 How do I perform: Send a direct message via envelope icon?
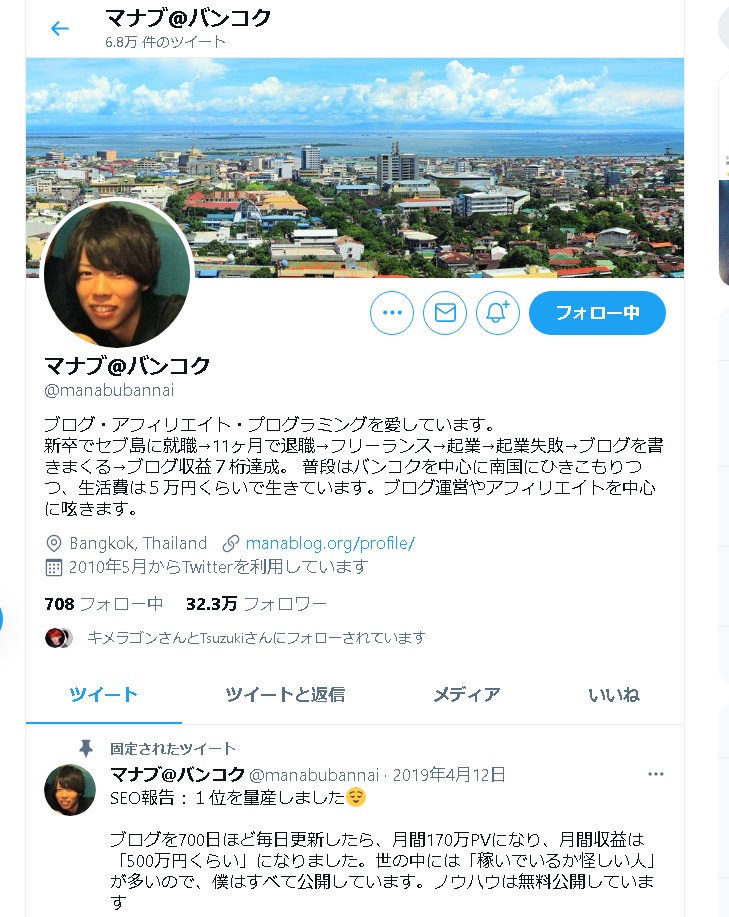445,313
